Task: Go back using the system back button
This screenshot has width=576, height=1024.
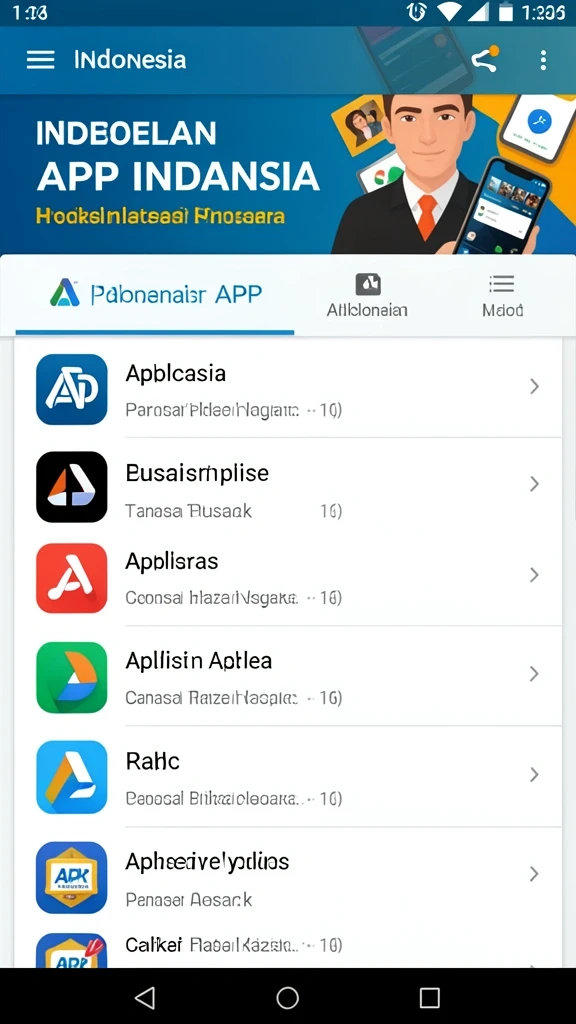Action: click(144, 997)
